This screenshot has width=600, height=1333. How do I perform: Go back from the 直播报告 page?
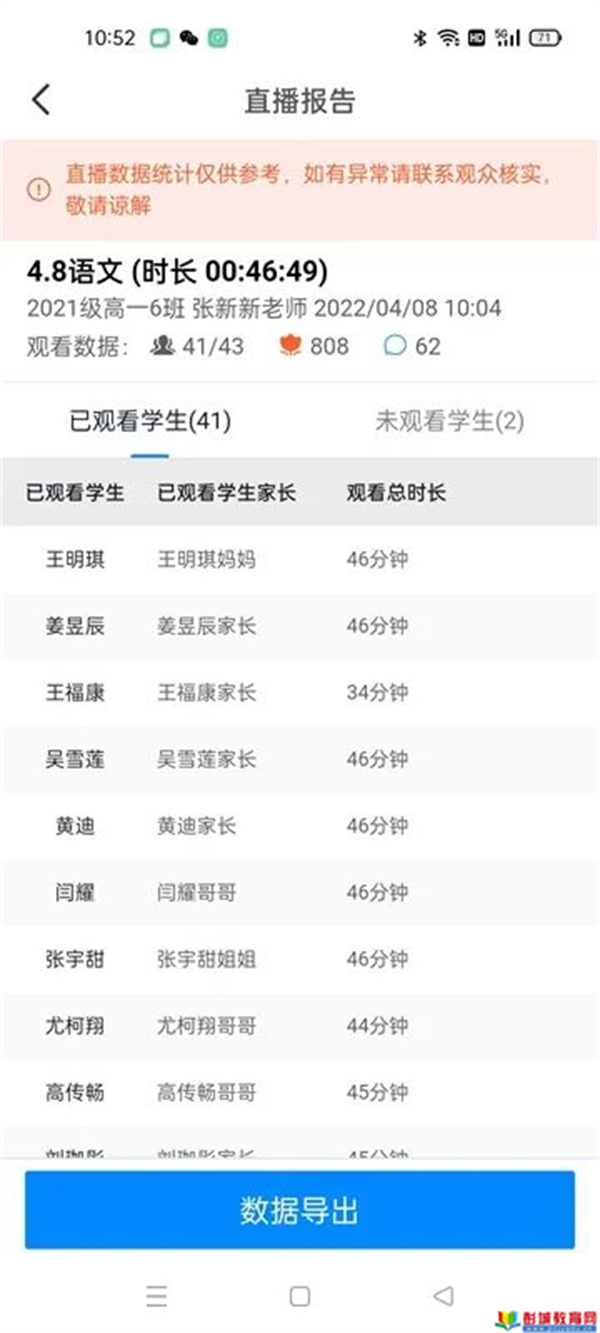(40, 100)
